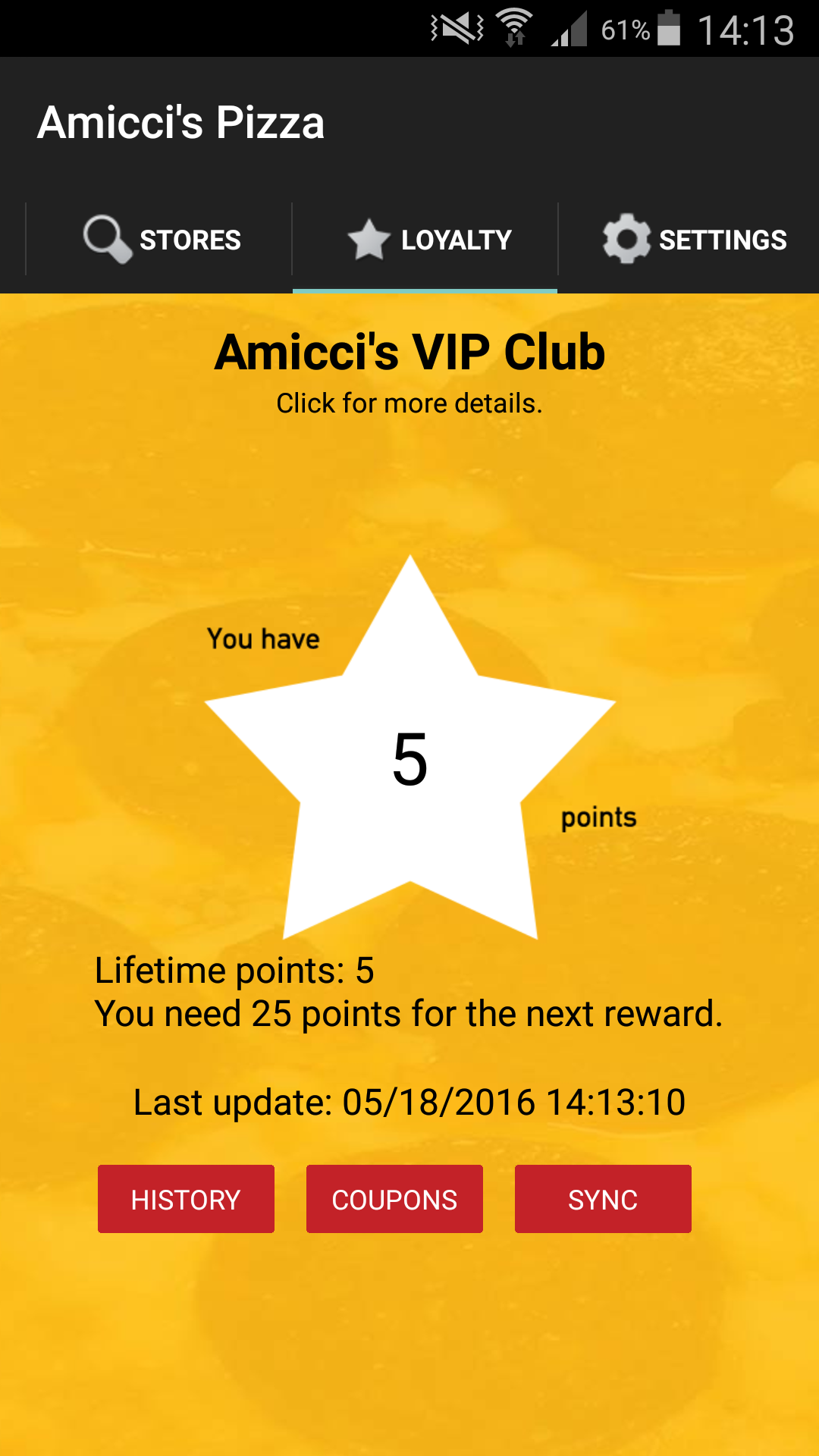The width and height of the screenshot is (819, 1456).
Task: Switch to the Stores tab
Action: 161,240
